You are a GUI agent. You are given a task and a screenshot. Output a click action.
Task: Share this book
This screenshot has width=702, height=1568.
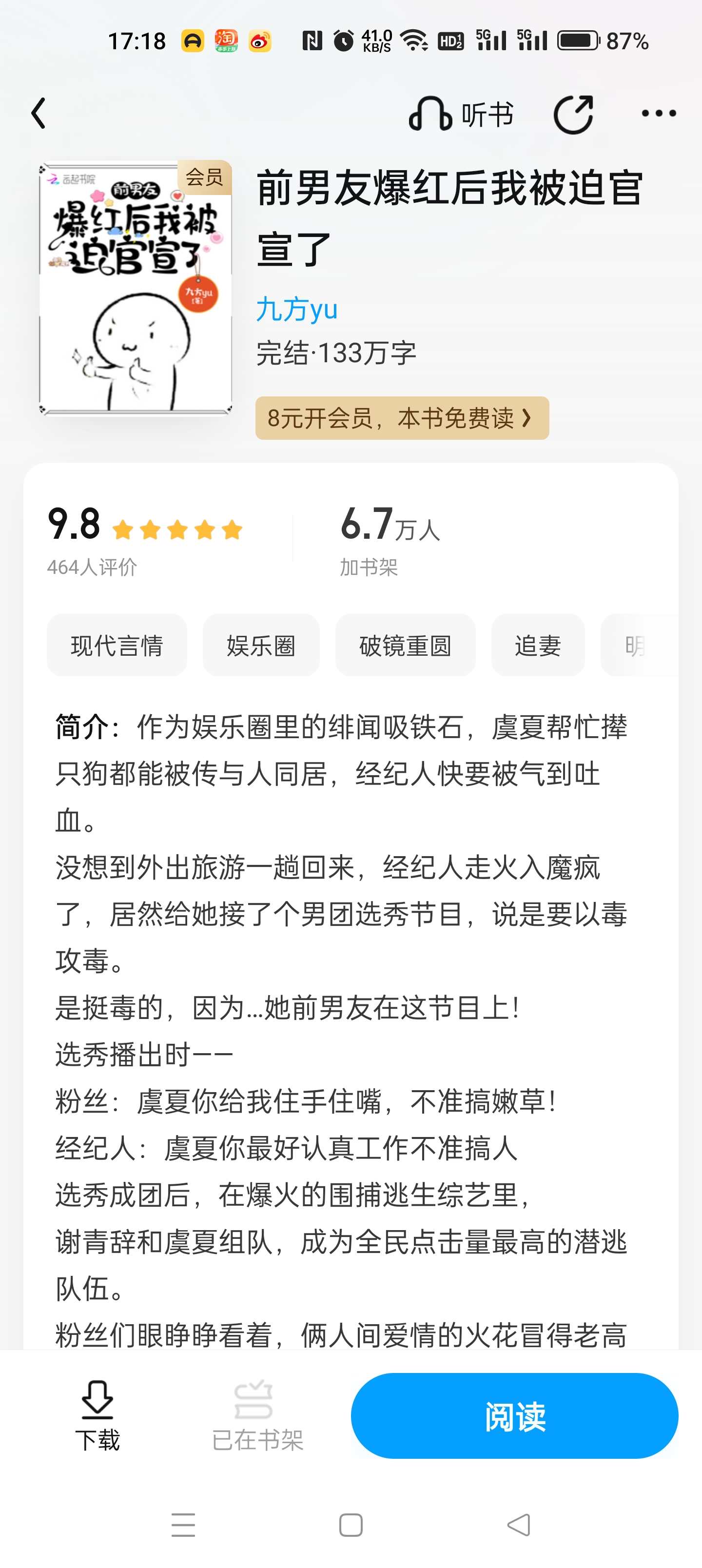coord(573,114)
